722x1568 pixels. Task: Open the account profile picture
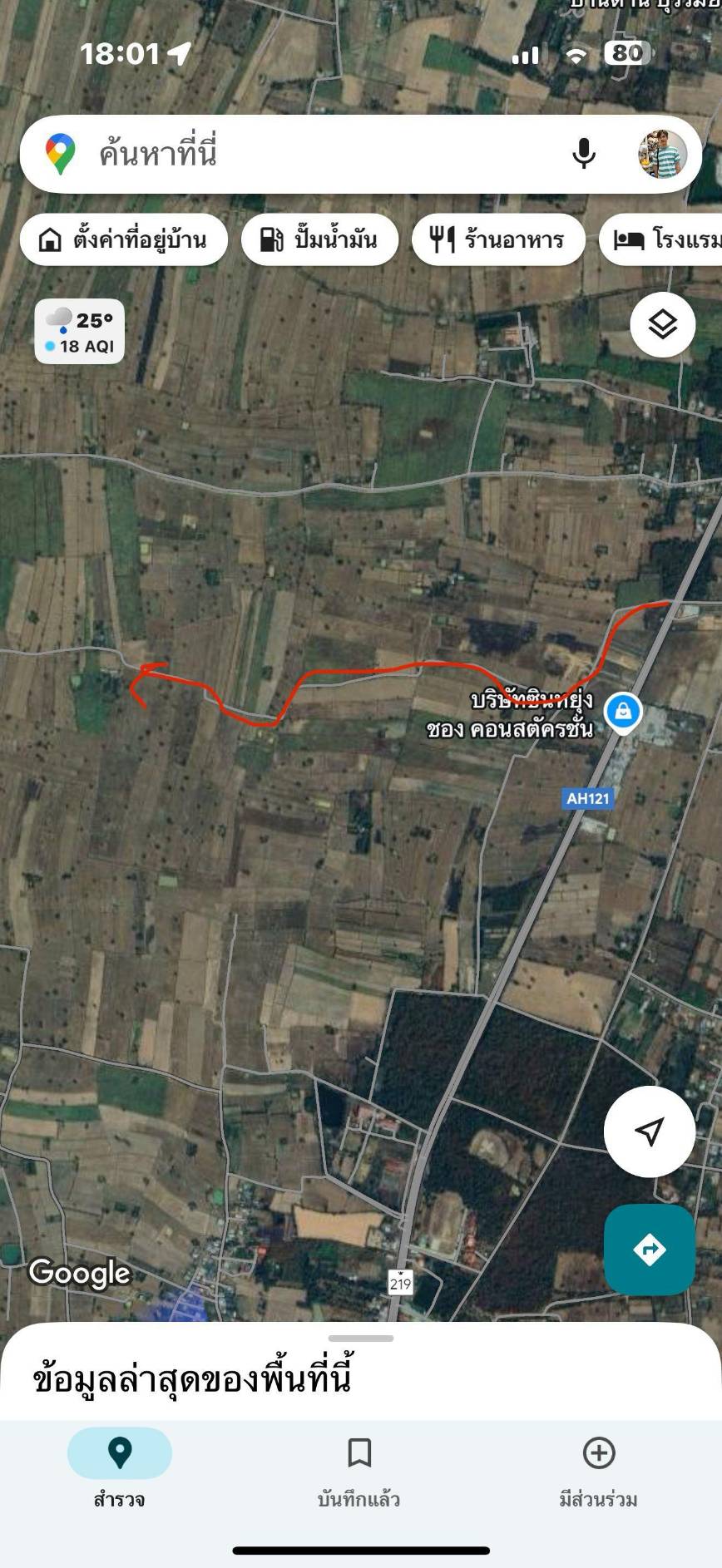tap(662, 154)
